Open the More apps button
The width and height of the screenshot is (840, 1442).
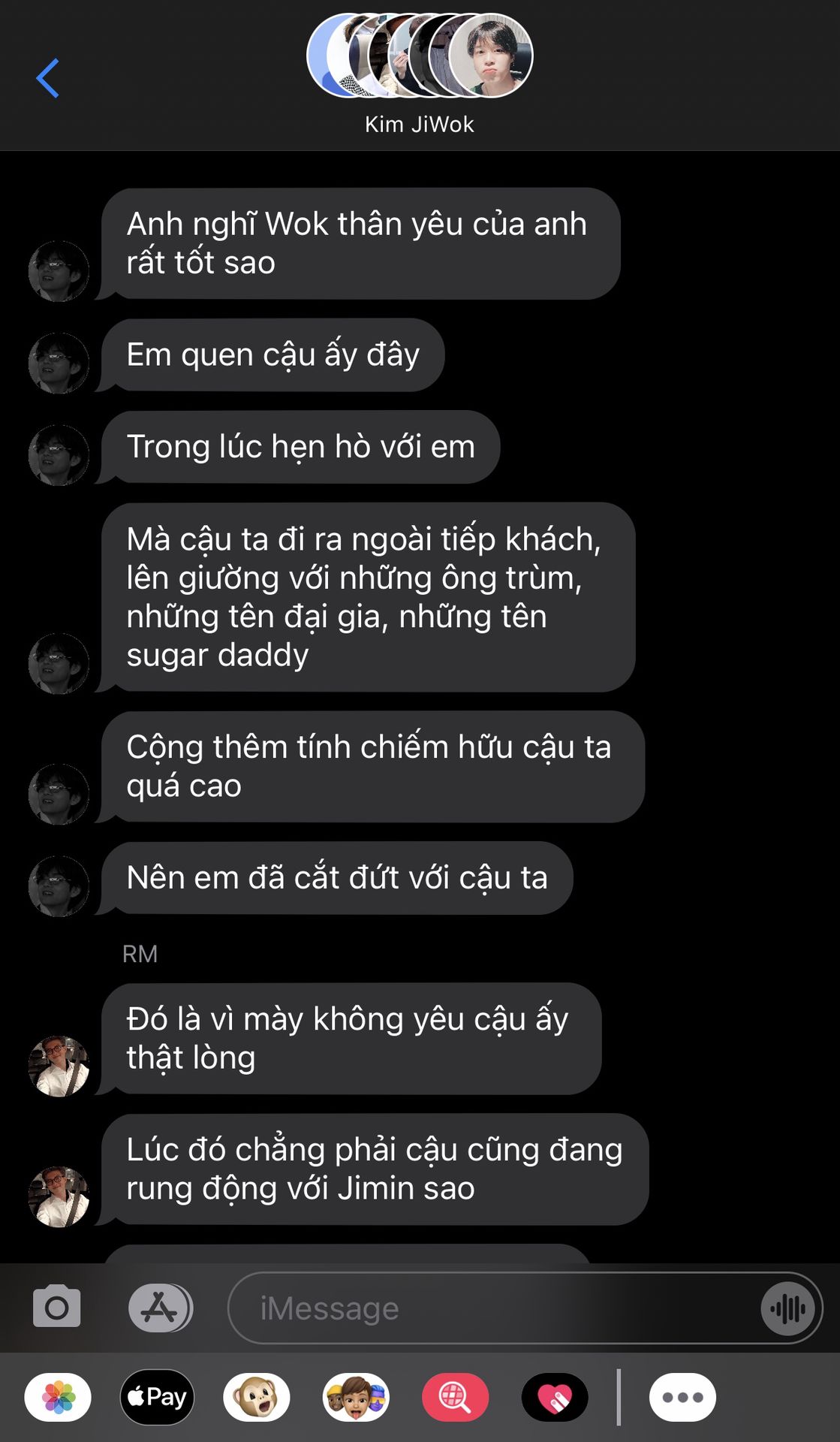click(682, 1398)
